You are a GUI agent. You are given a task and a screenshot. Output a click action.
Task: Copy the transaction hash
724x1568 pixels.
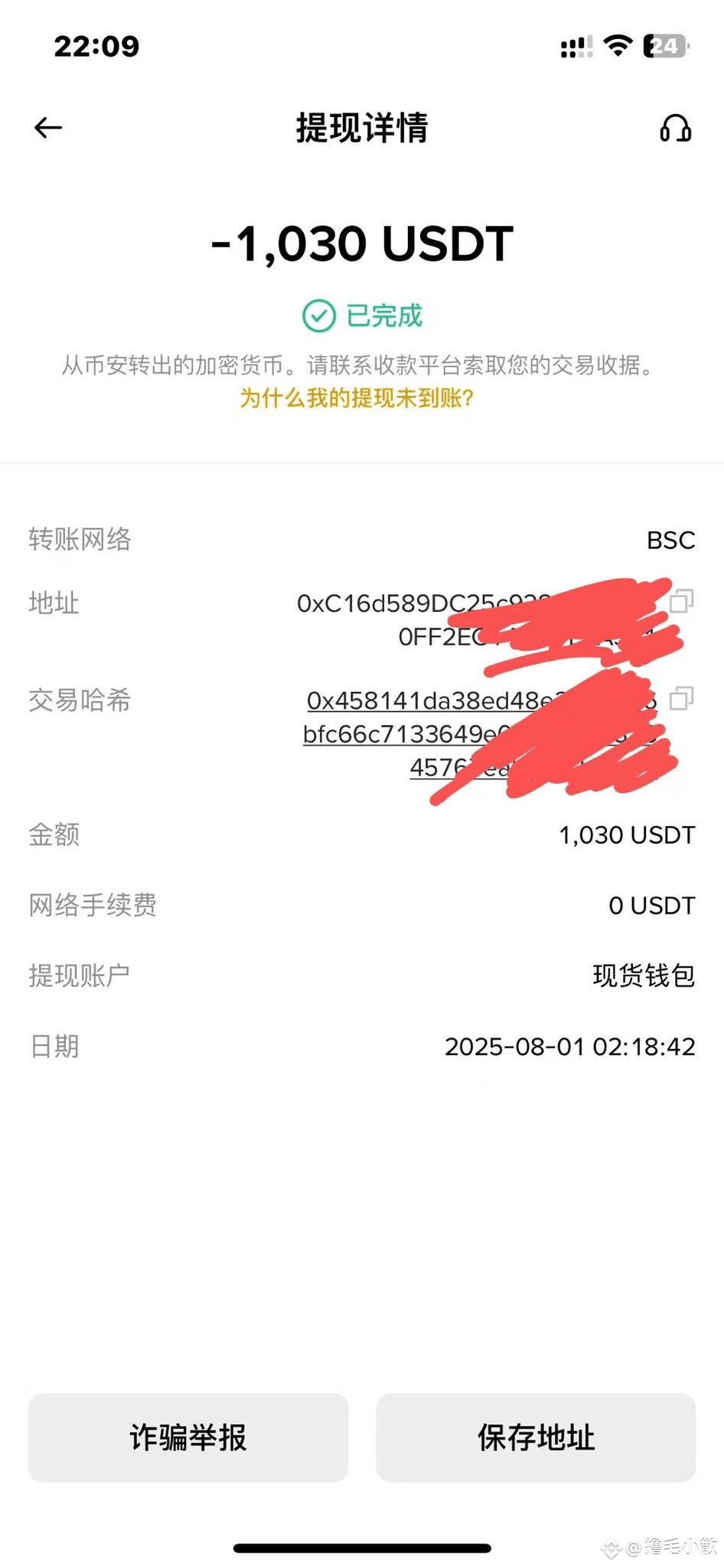click(x=681, y=698)
